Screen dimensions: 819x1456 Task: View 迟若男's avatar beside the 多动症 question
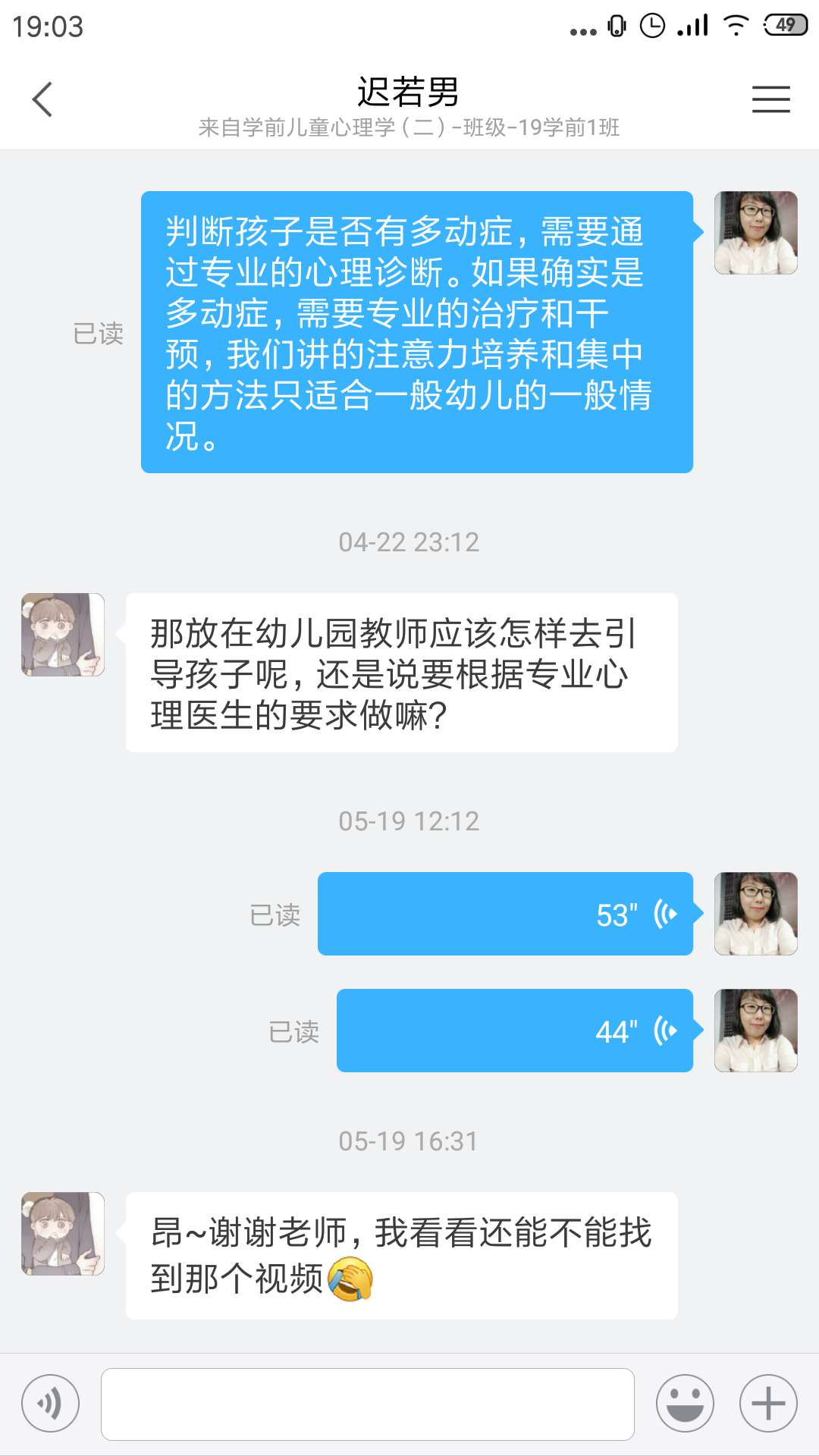tap(63, 635)
